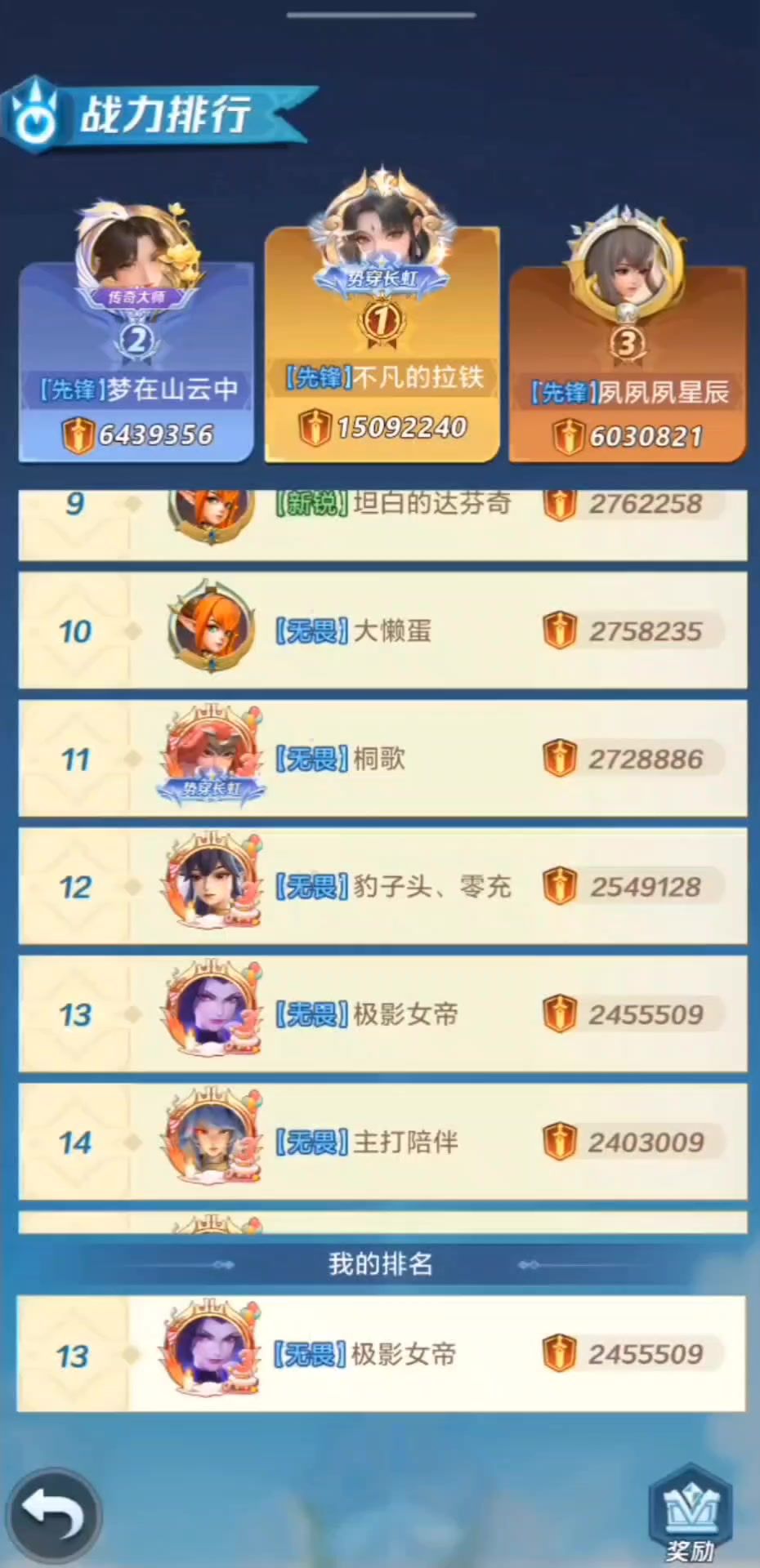Open the 奖励 rewards button

(x=690, y=1512)
